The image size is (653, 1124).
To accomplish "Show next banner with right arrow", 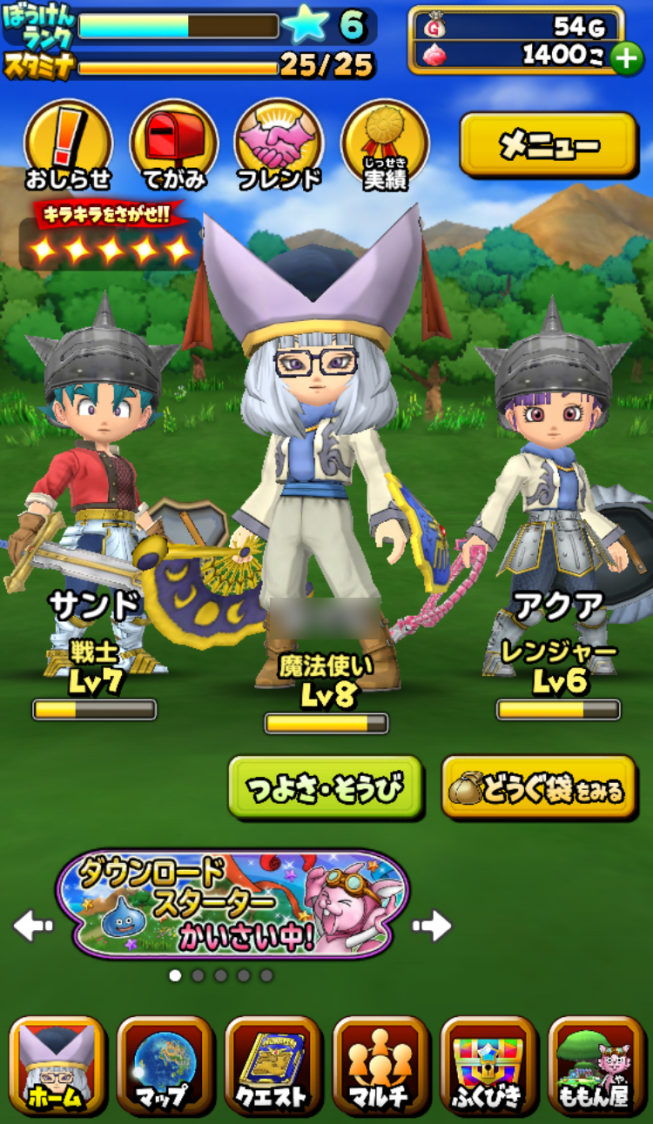I will point(431,926).
